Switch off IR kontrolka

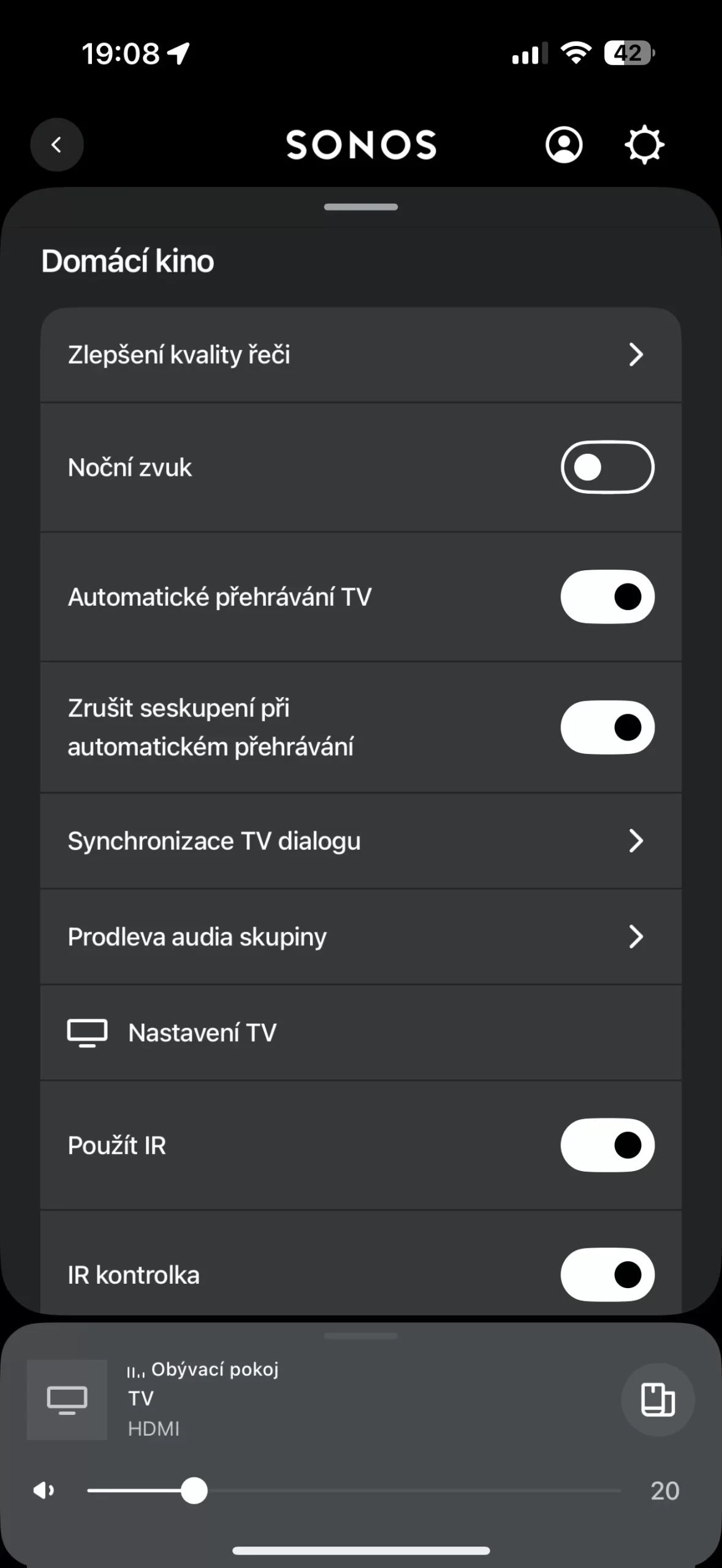click(607, 1275)
